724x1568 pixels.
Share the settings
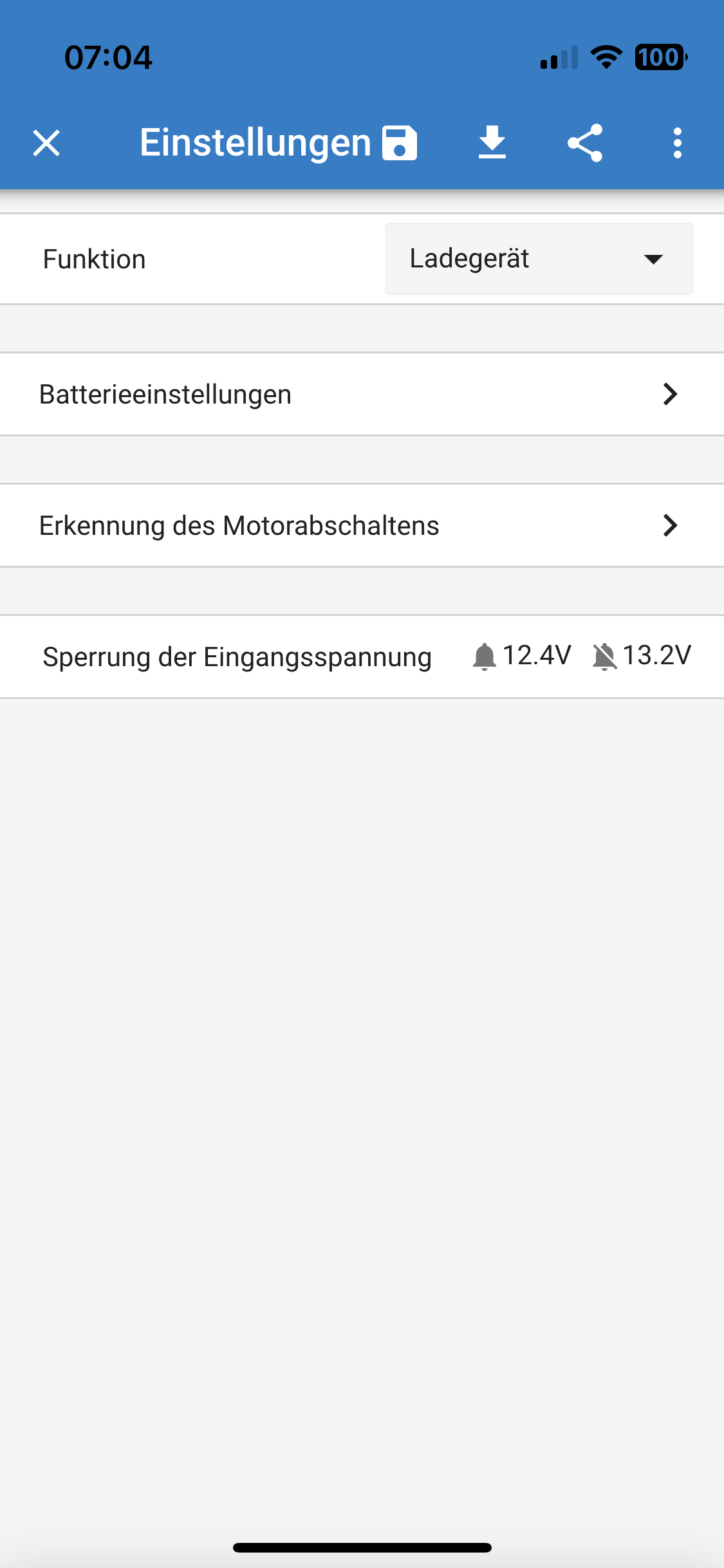pos(585,143)
